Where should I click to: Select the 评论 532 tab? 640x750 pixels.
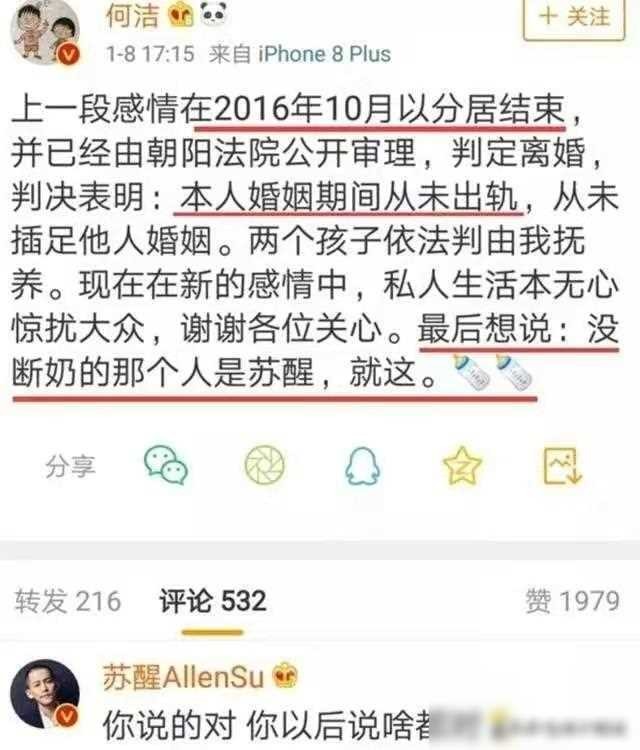pos(212,600)
